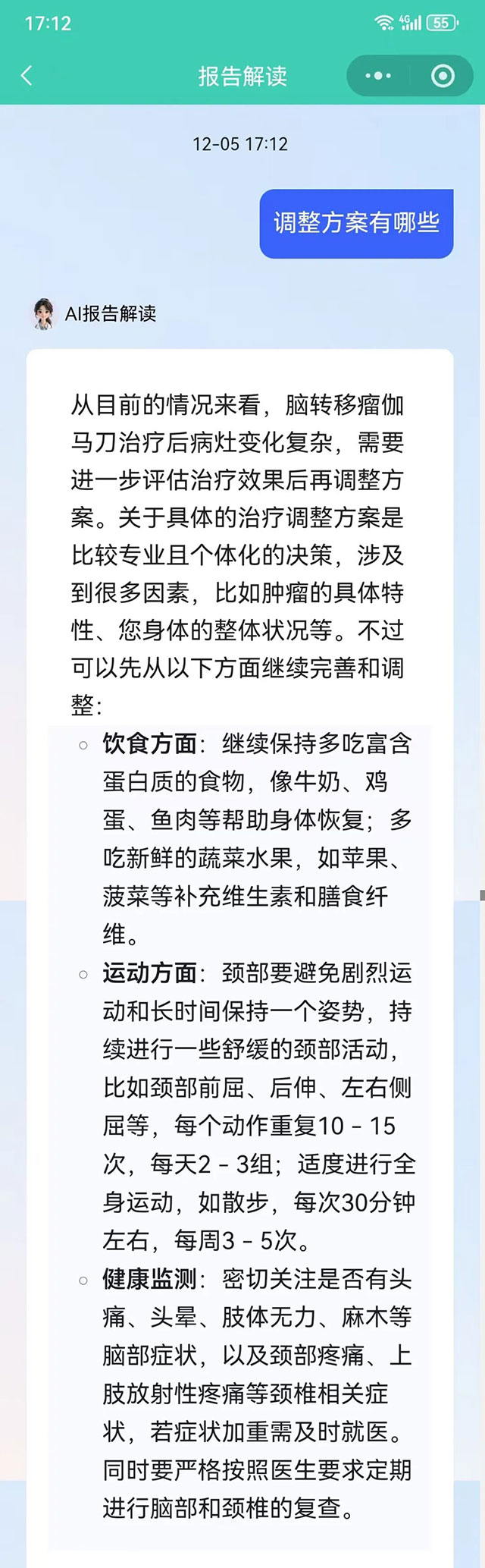Close the mini program with the circle button
This screenshot has width=485, height=1568.
[443, 76]
